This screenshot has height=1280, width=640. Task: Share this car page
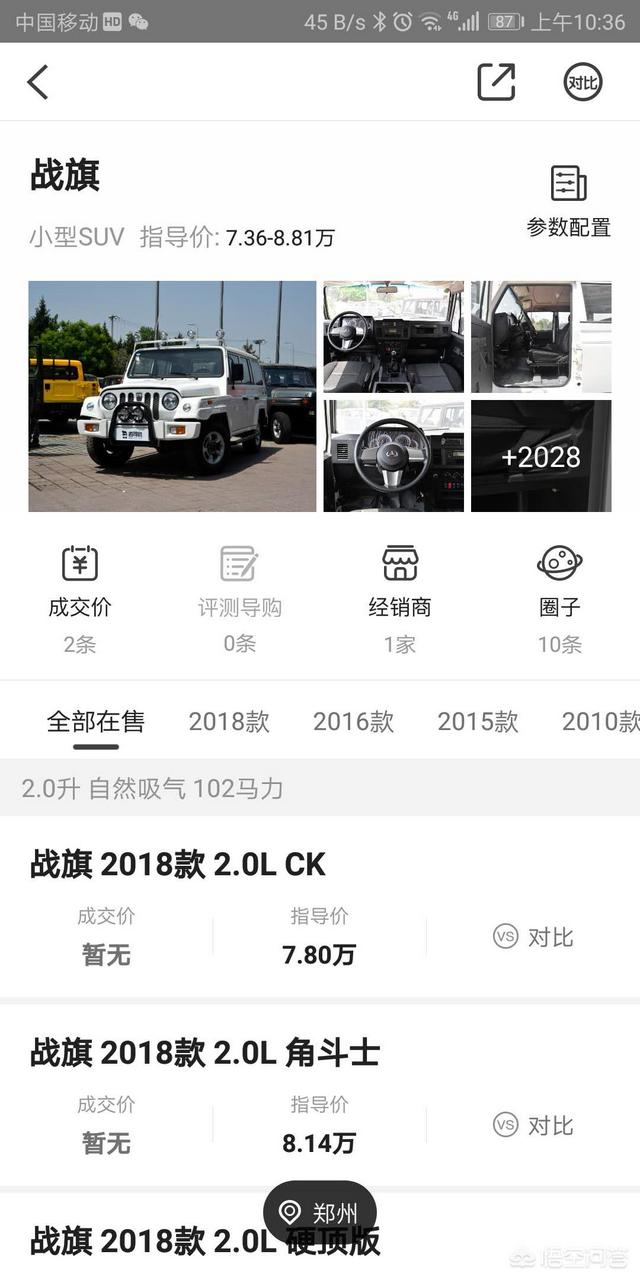point(496,82)
